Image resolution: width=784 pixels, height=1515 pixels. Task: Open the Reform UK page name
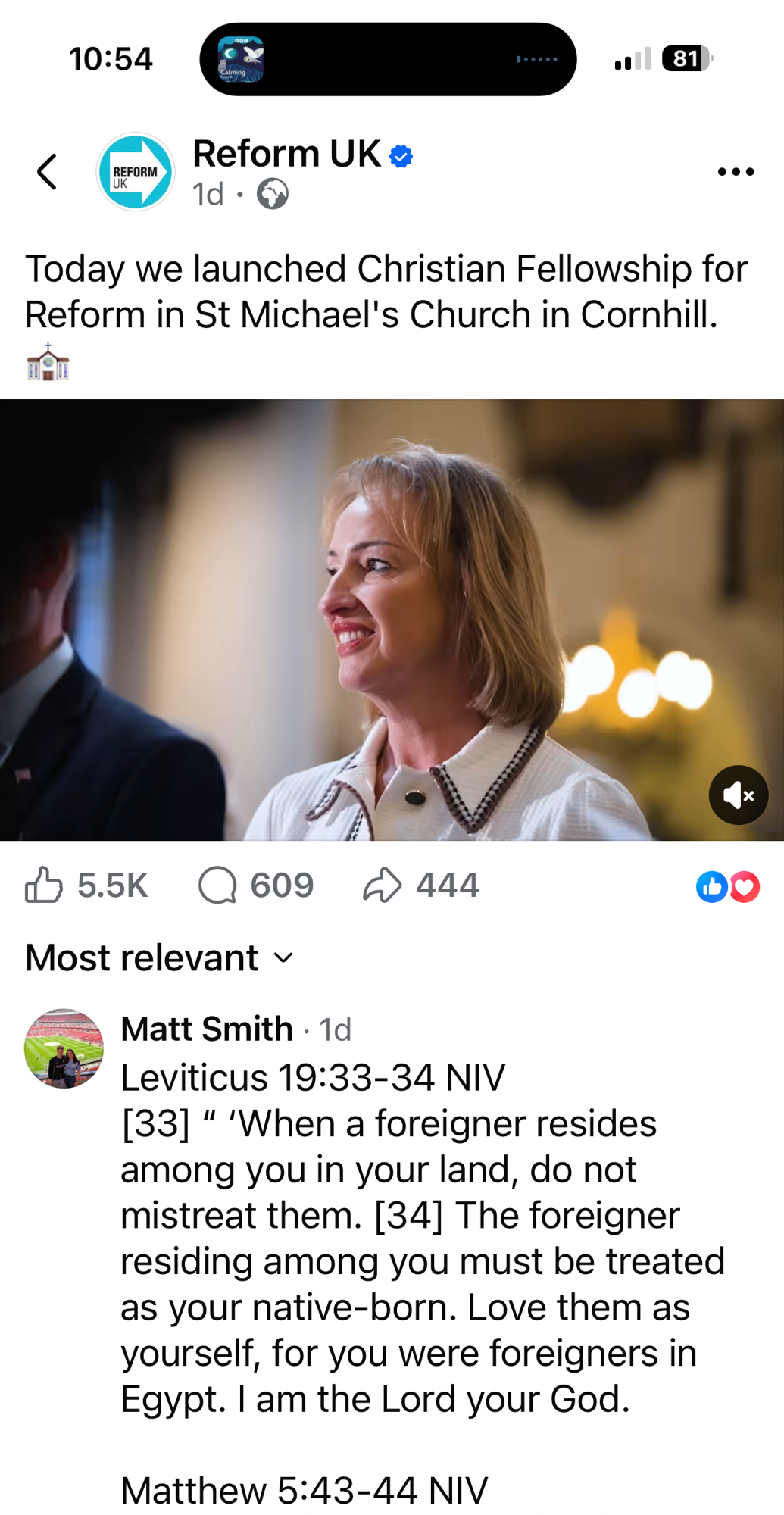pos(286,154)
